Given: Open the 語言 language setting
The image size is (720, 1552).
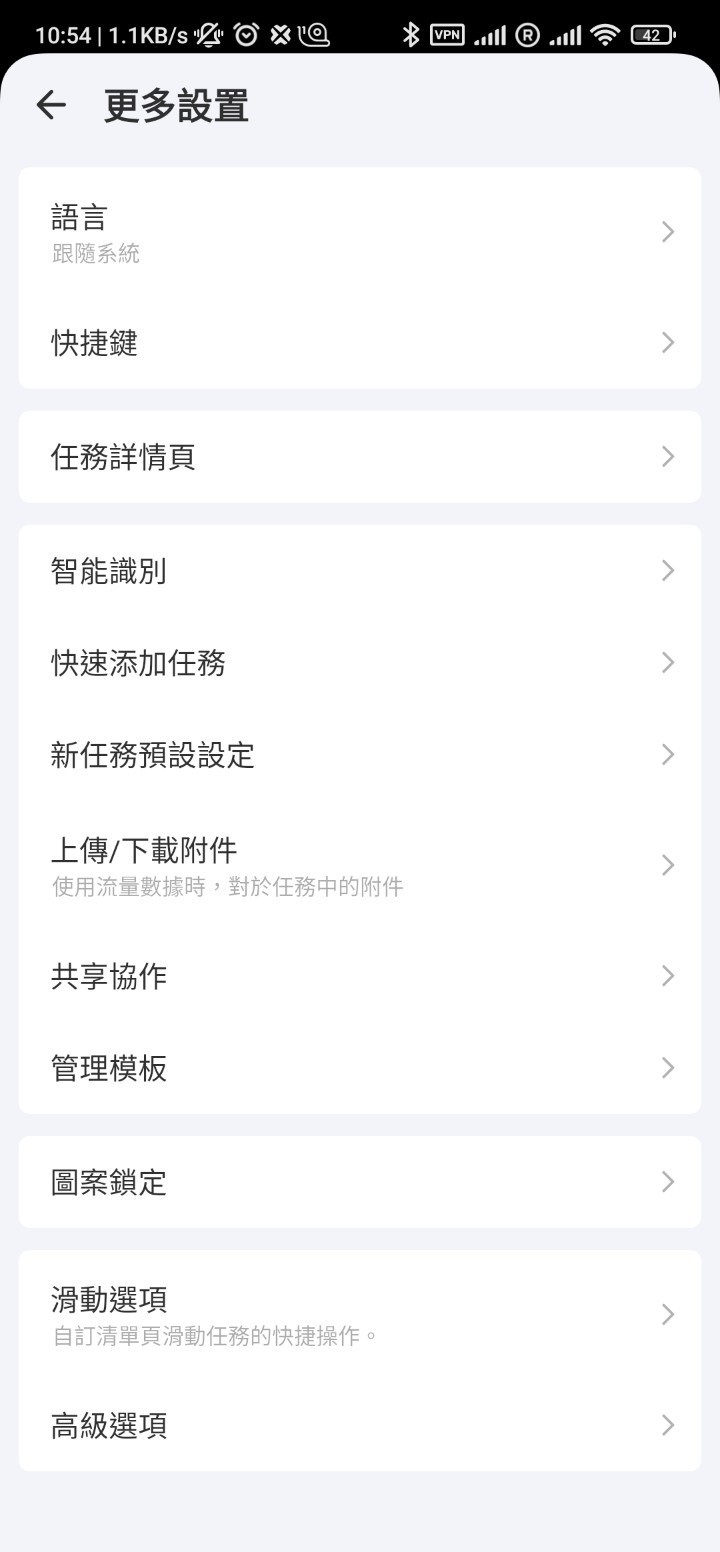Looking at the screenshot, I should [360, 232].
